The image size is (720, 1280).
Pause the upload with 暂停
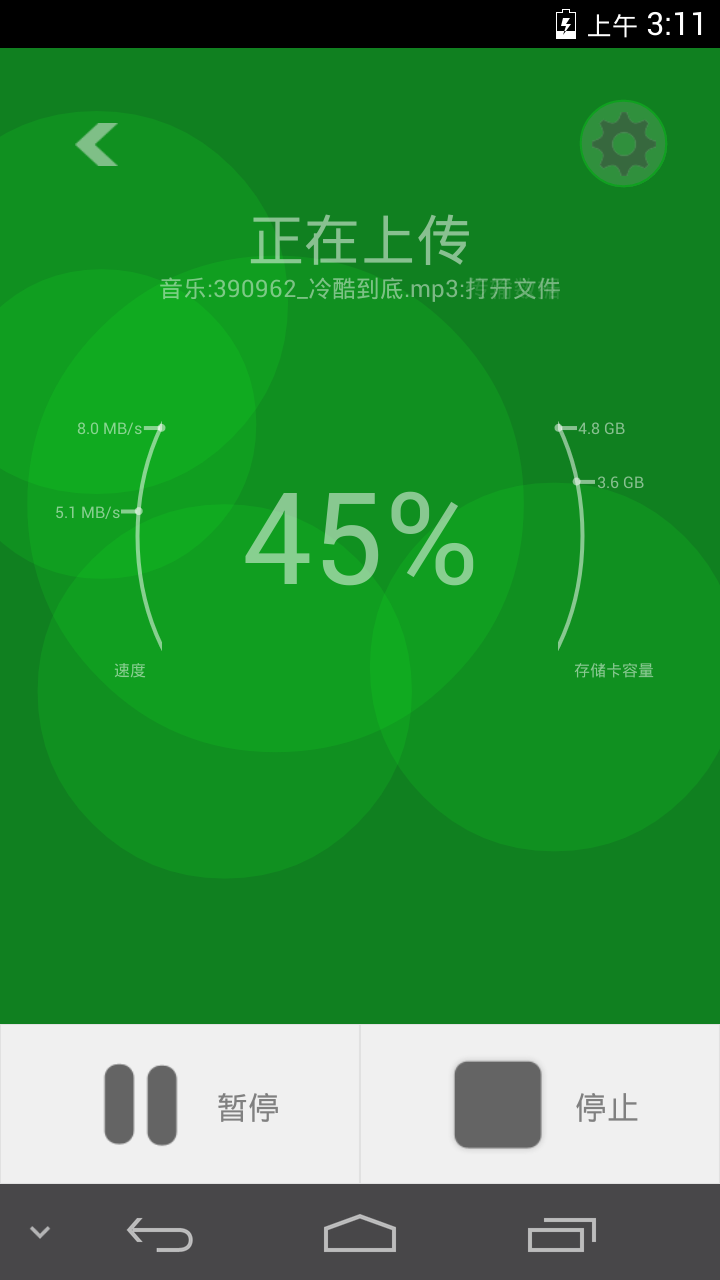pyautogui.click(x=180, y=1104)
